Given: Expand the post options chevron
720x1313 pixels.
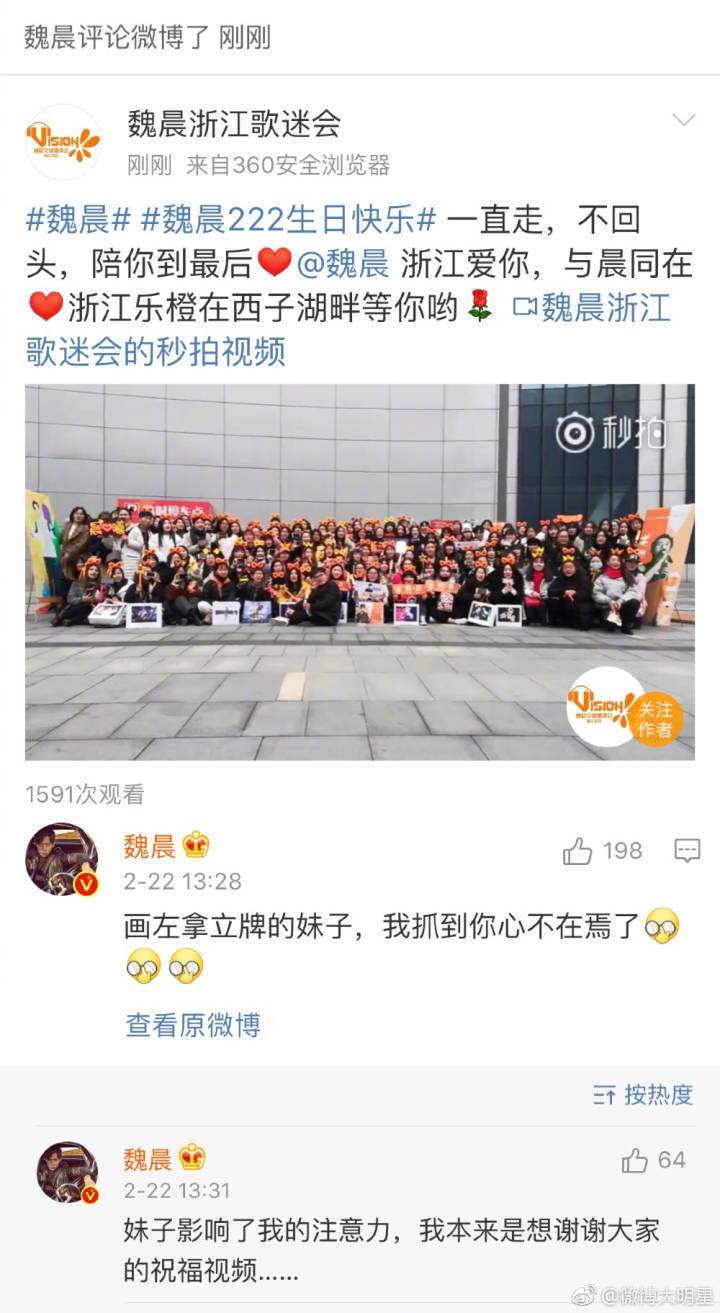Looking at the screenshot, I should coord(684,121).
